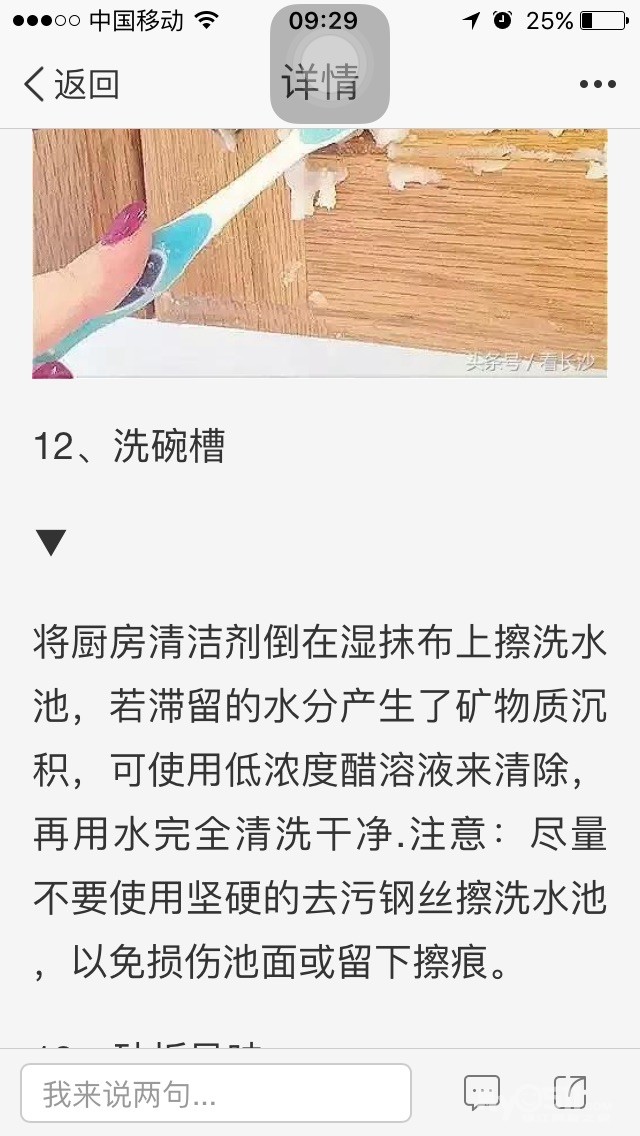This screenshot has height=1136, width=640.
Task: Open the comments bubble icon
Action: [482, 1093]
